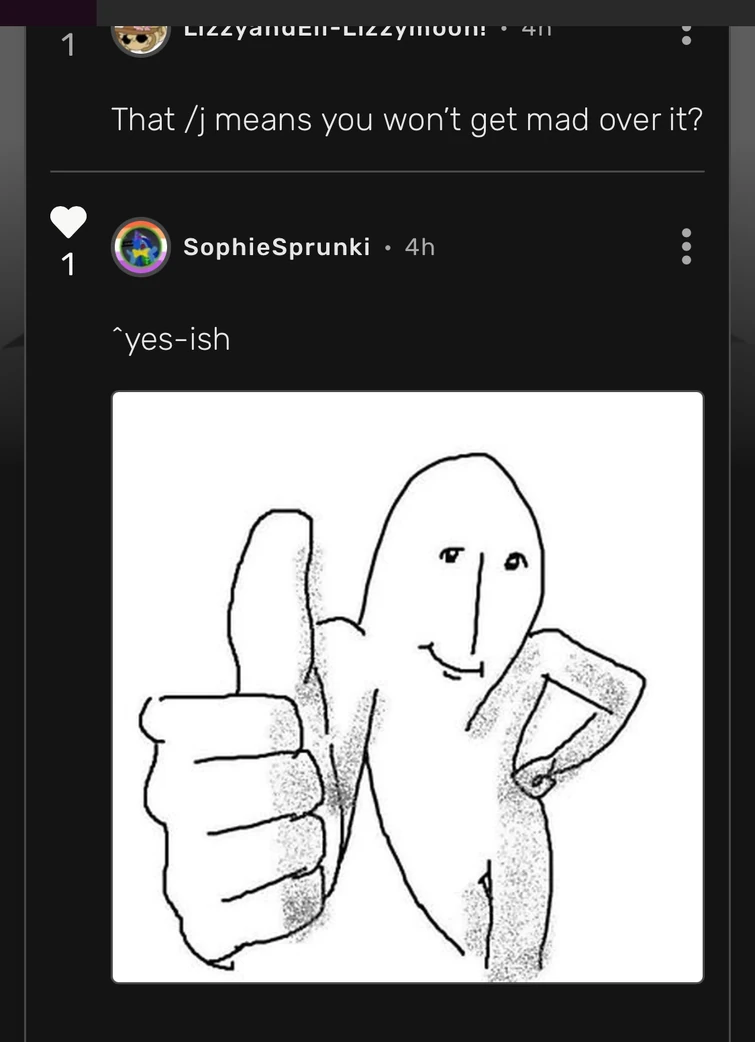Screen dimensions: 755x1042
Task: View the thumbs-up drawing in SophieSprunki's comment
Action: 407,687
